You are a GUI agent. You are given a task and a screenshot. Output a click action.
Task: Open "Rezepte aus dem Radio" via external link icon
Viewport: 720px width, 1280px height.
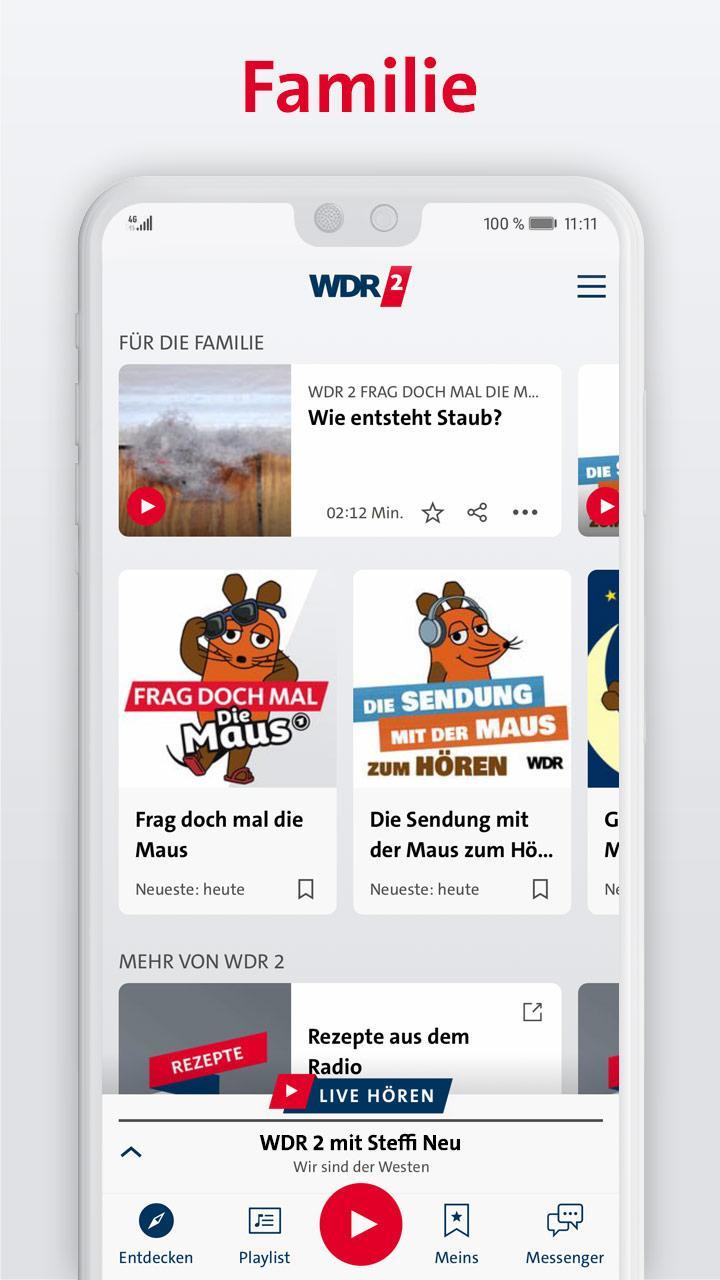(532, 1012)
